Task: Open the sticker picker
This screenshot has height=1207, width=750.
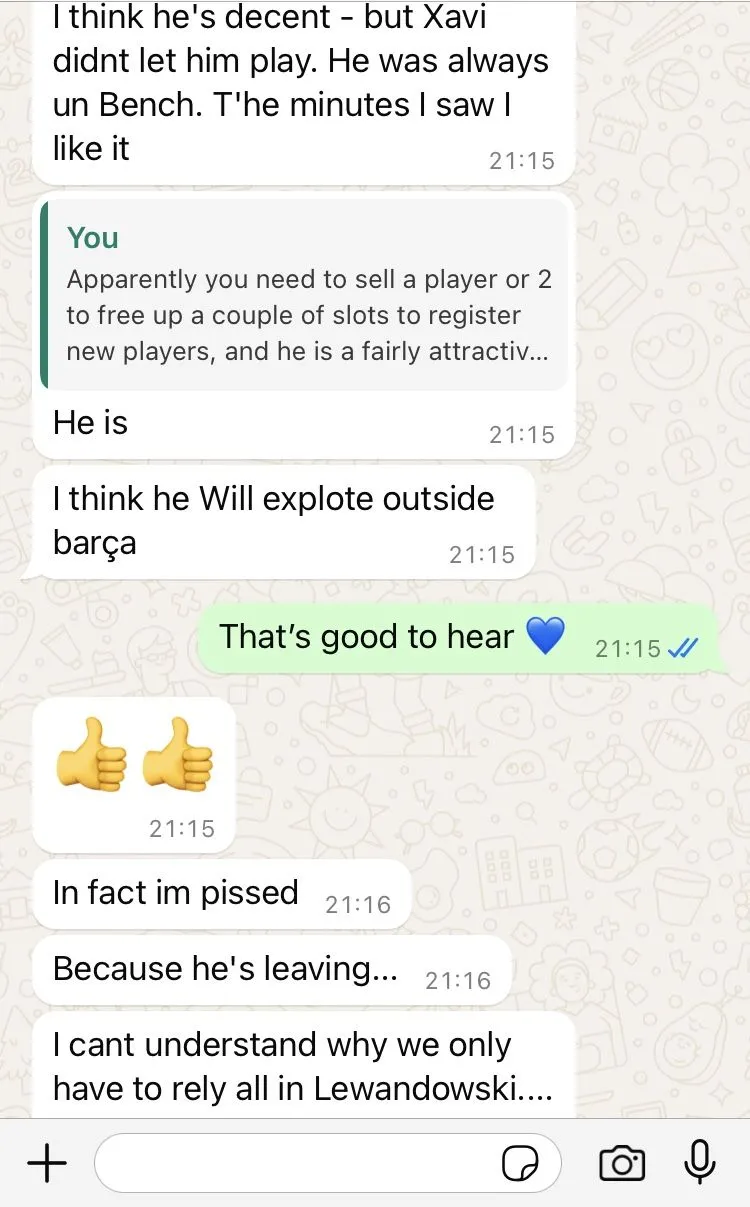Action: point(521,1164)
